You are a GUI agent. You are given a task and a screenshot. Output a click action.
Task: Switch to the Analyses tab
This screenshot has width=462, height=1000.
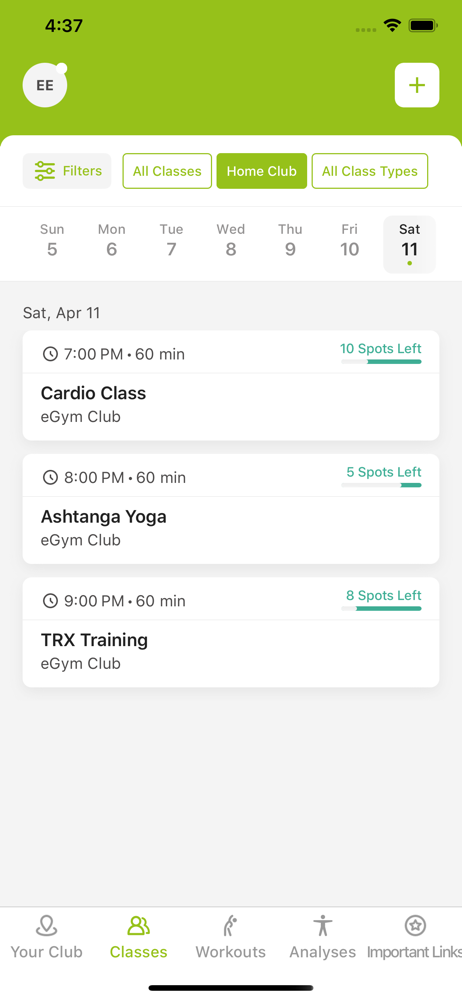pyautogui.click(x=323, y=937)
